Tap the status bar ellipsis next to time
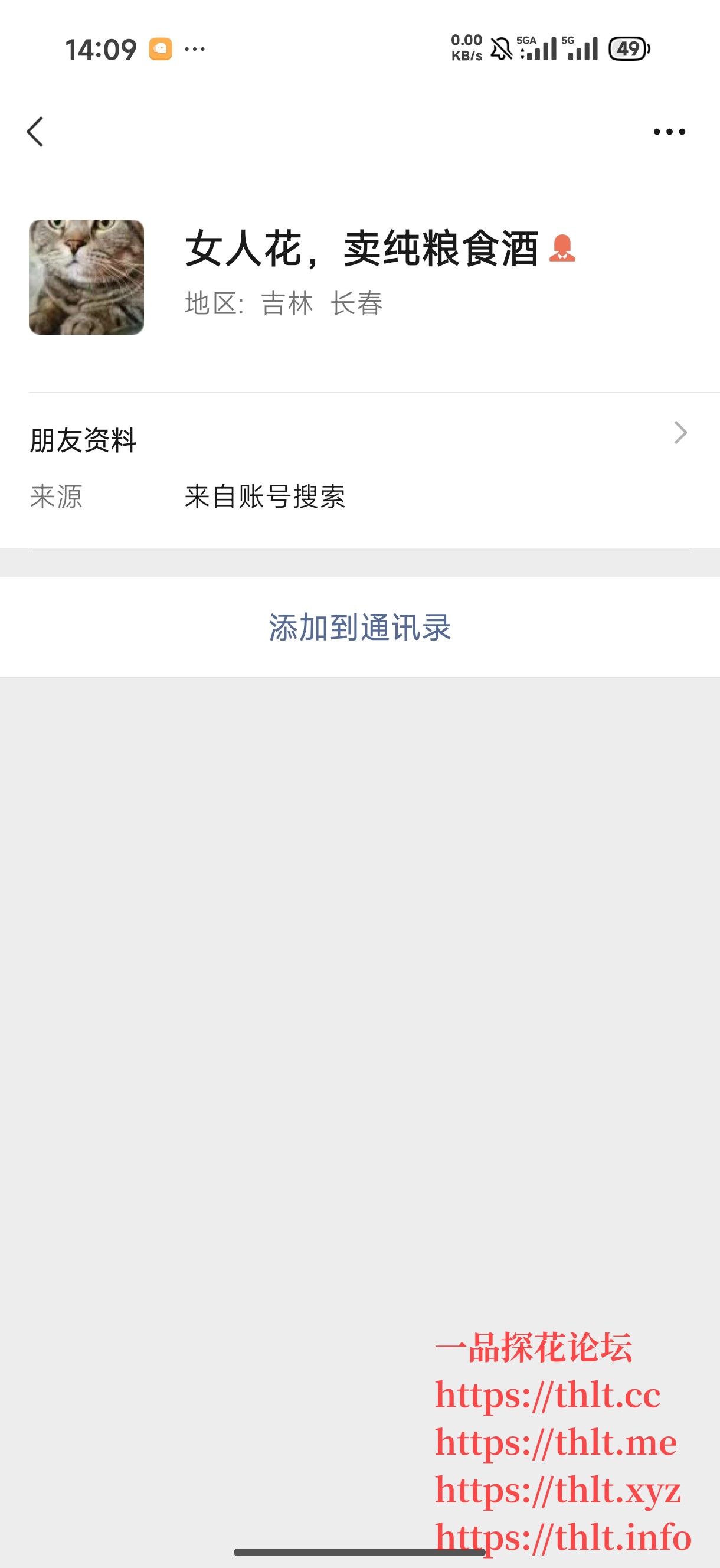The width and height of the screenshot is (720, 1568). [x=196, y=47]
